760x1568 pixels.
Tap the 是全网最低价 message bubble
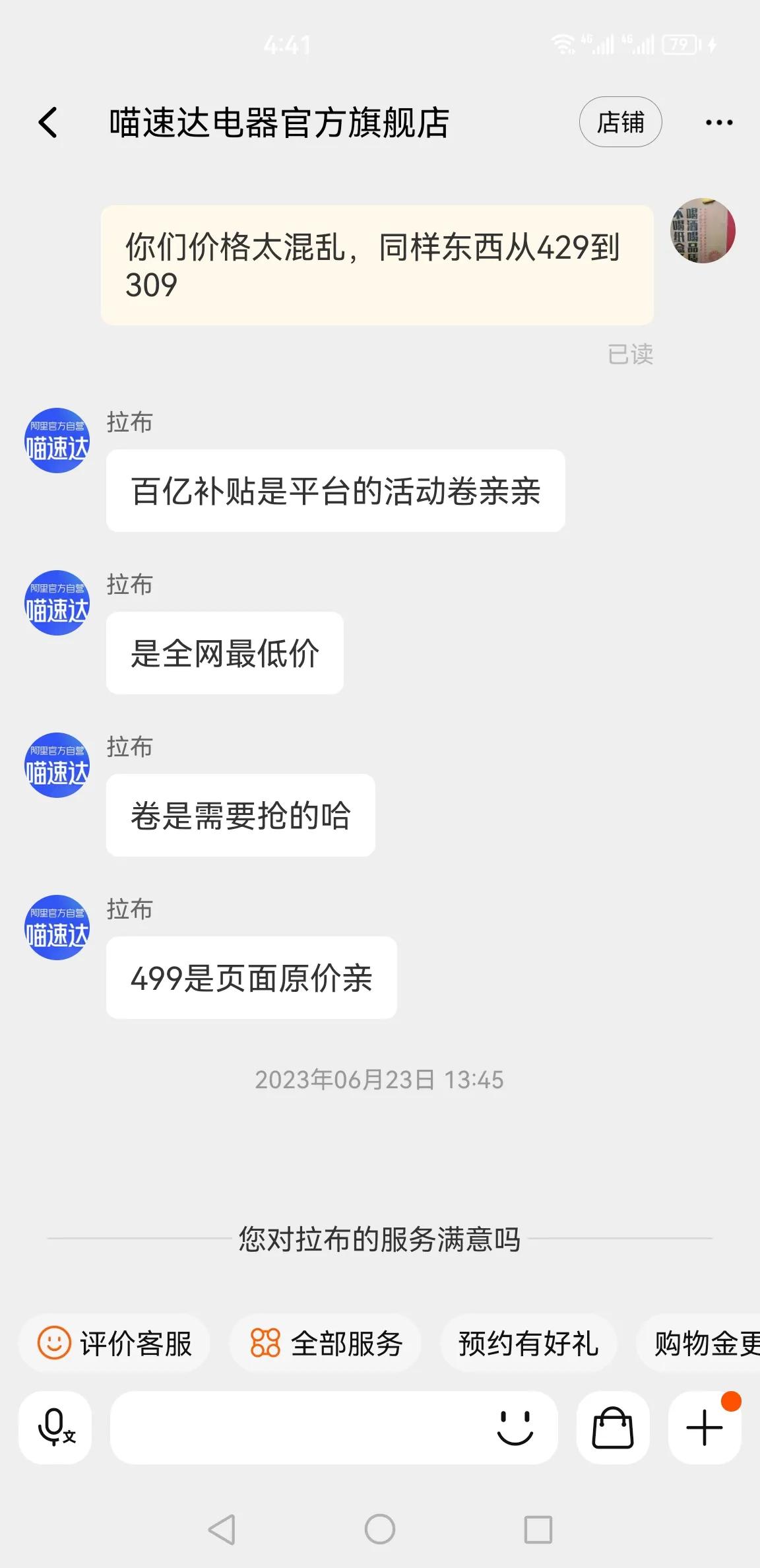point(224,652)
